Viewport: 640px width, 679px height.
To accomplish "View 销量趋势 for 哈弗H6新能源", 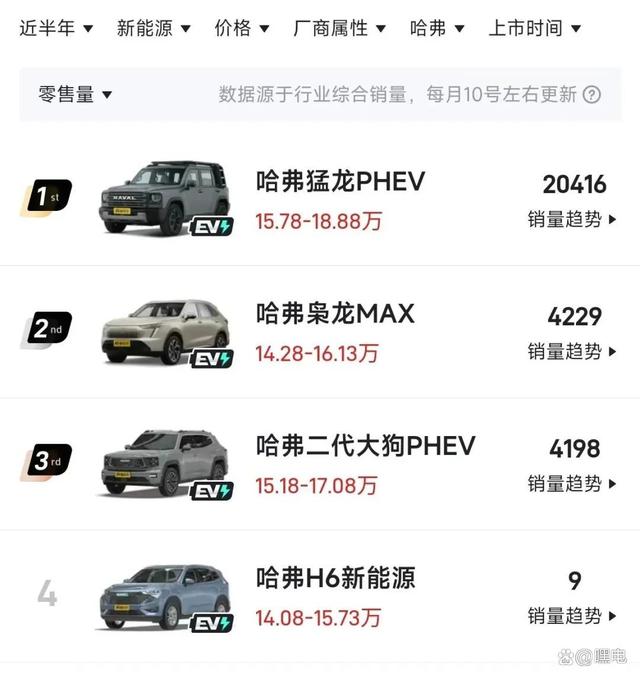I will coord(573,616).
